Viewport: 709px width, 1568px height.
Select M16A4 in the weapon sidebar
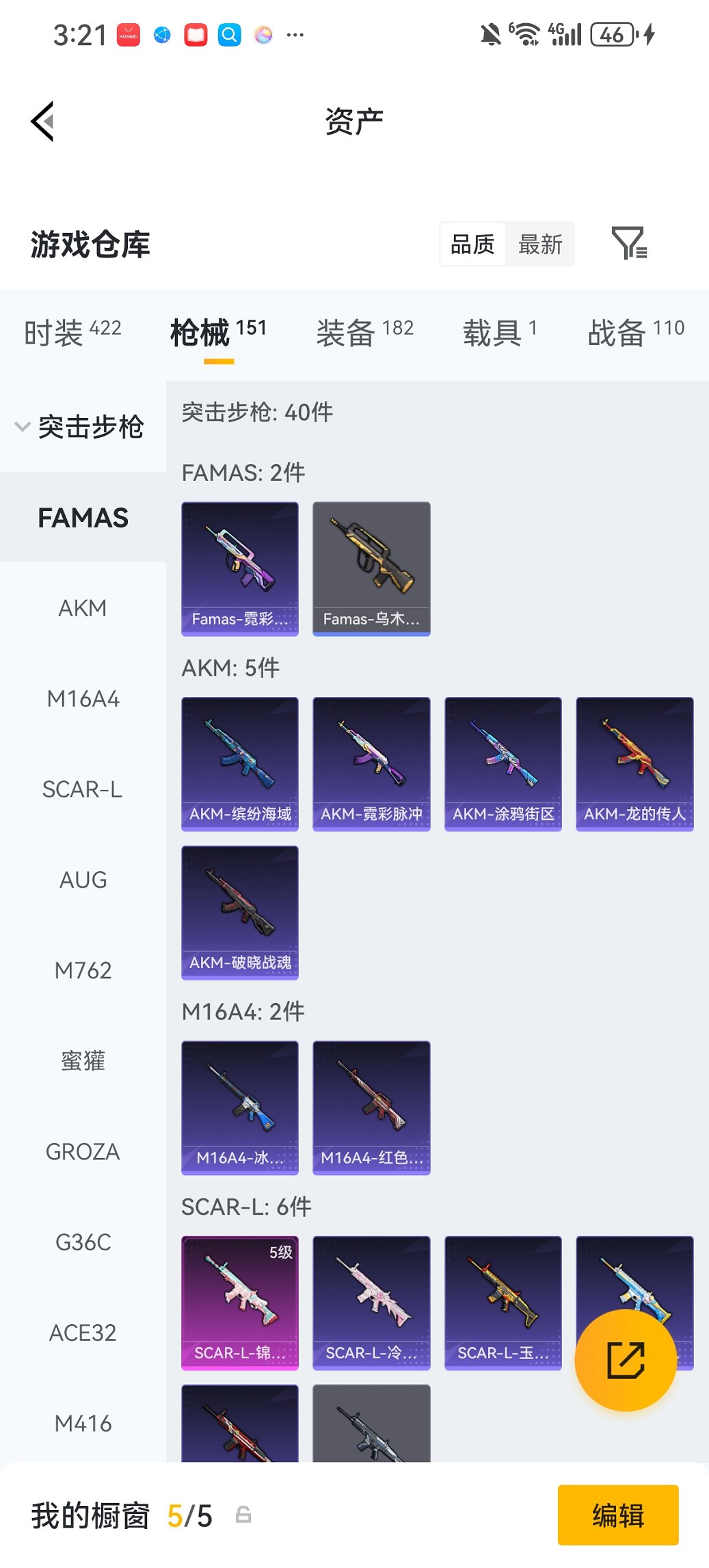pos(83,699)
